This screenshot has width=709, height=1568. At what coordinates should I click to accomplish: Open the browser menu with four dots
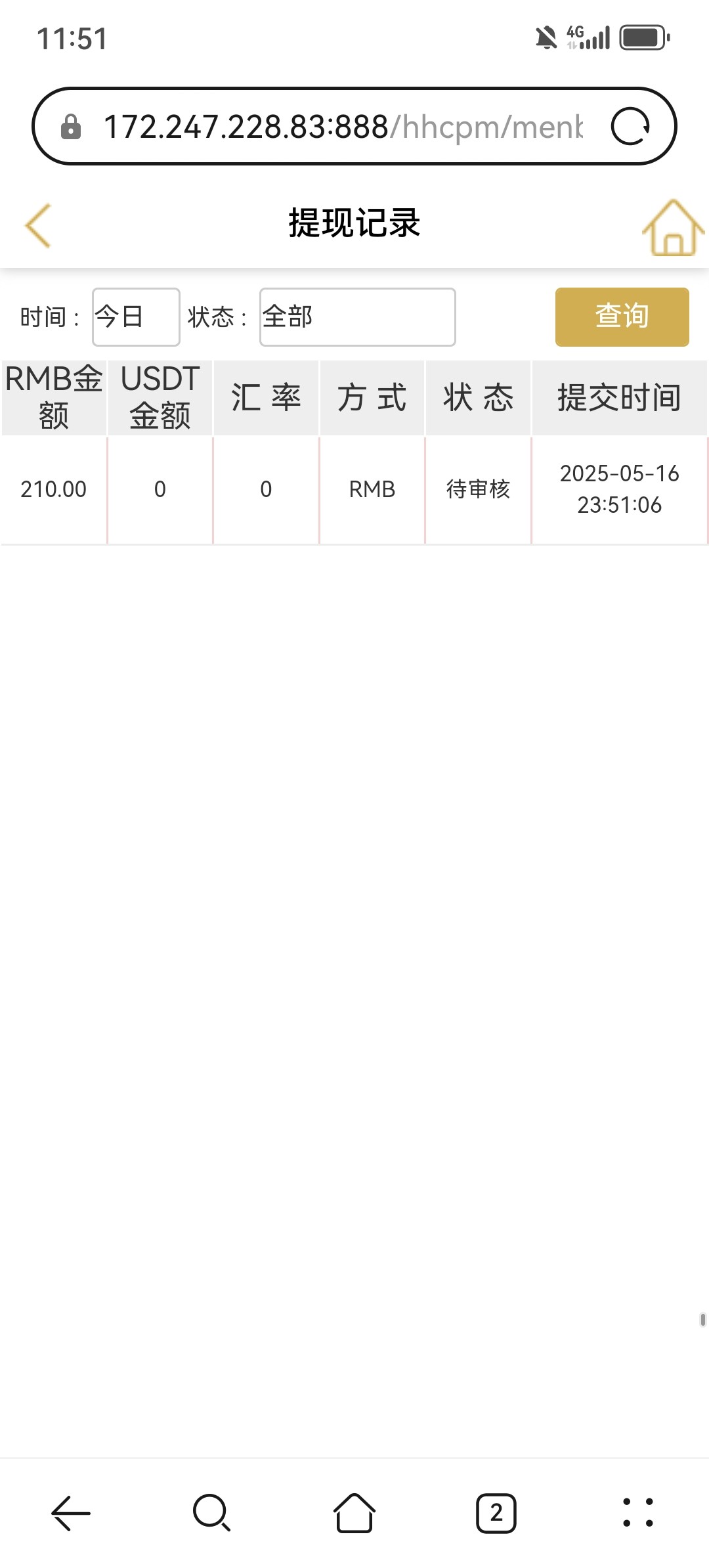click(x=637, y=1513)
